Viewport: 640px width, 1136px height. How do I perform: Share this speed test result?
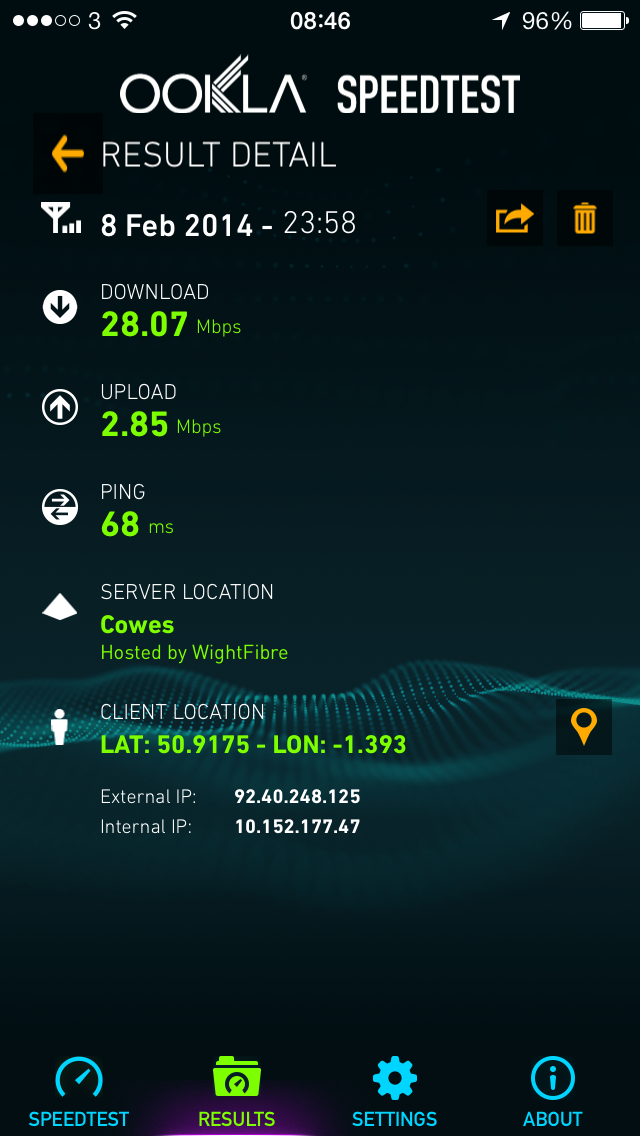coord(515,218)
